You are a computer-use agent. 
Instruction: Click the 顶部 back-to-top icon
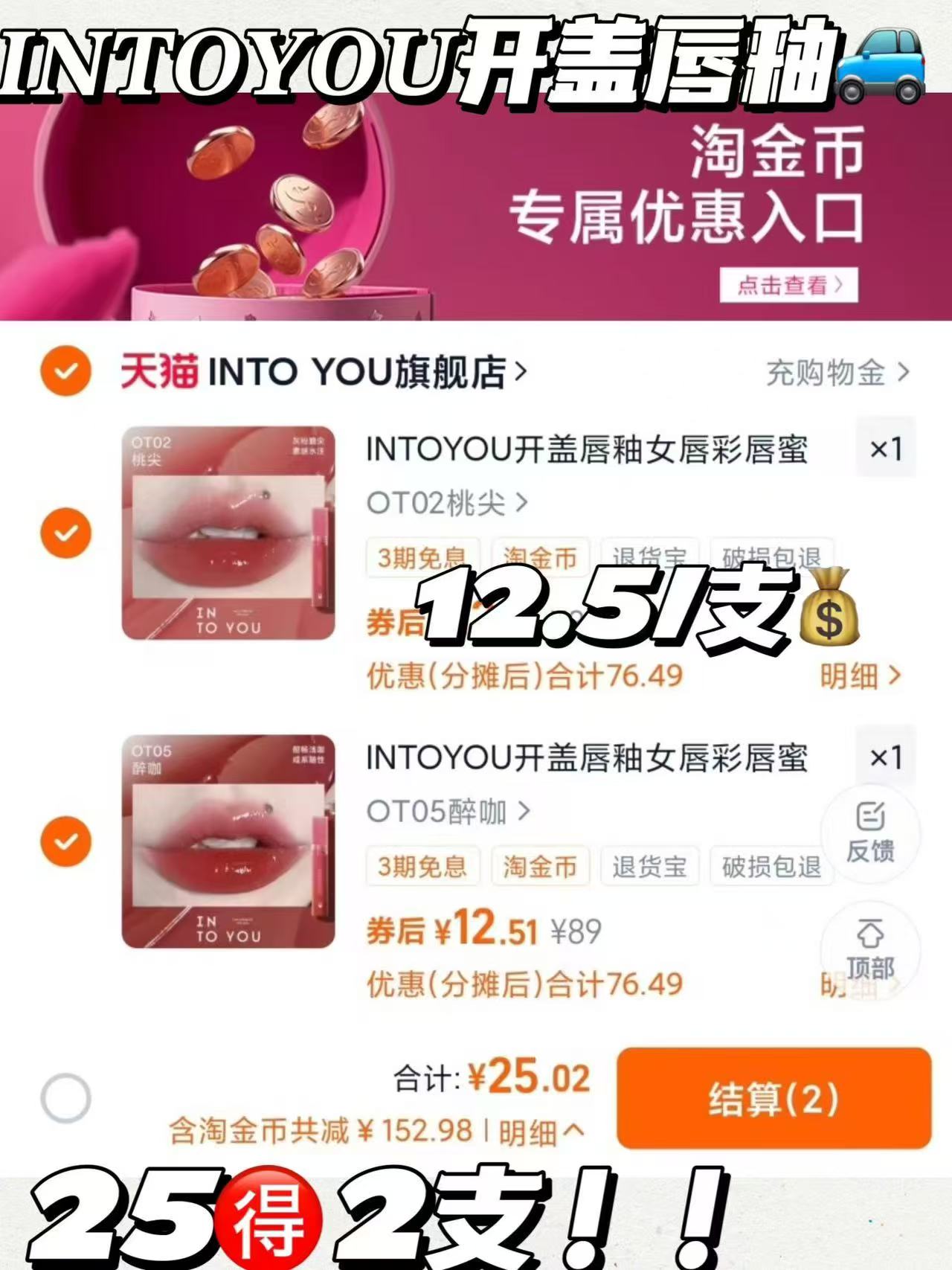pos(872,950)
